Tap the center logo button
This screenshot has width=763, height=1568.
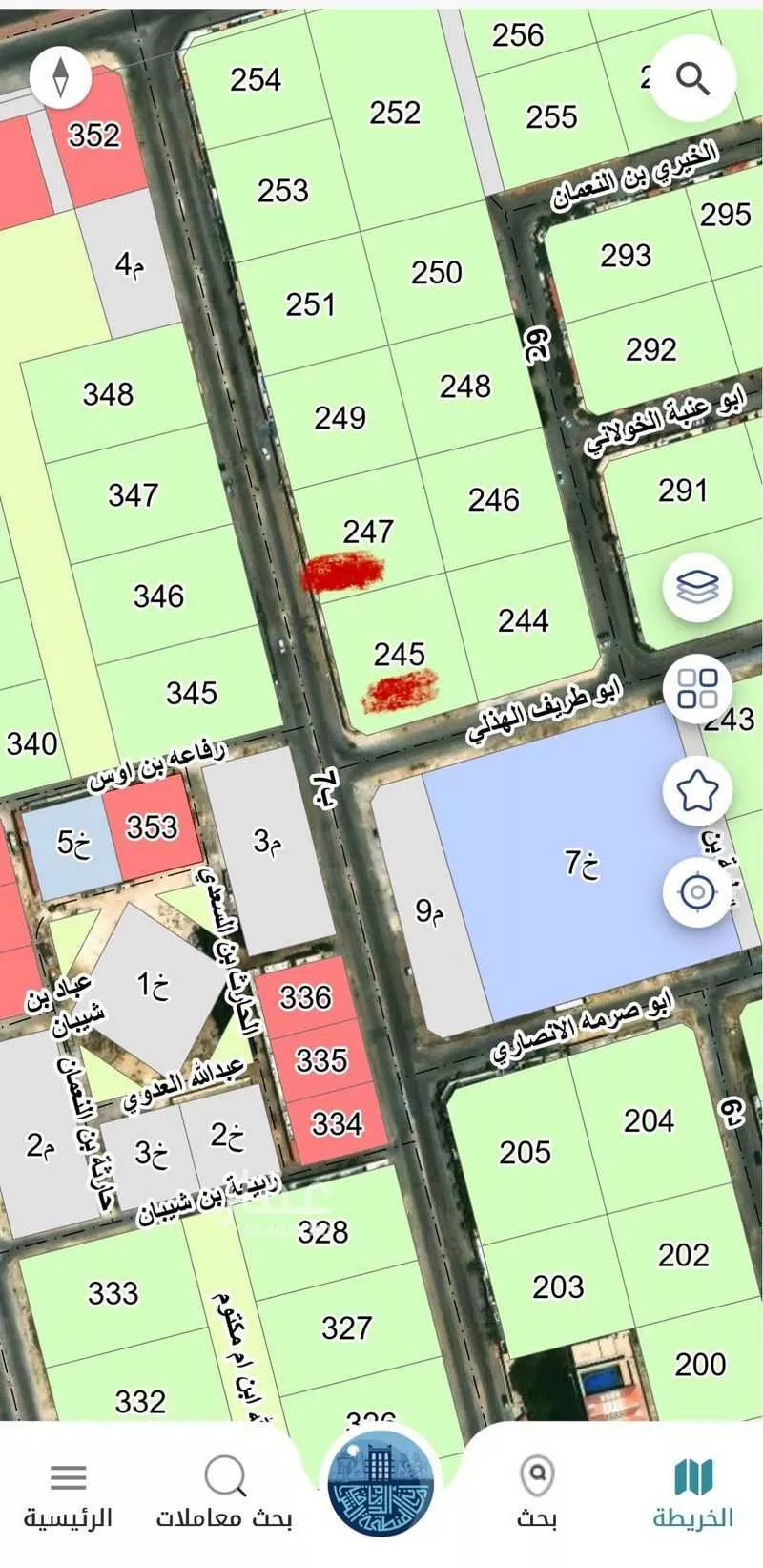(x=381, y=1484)
